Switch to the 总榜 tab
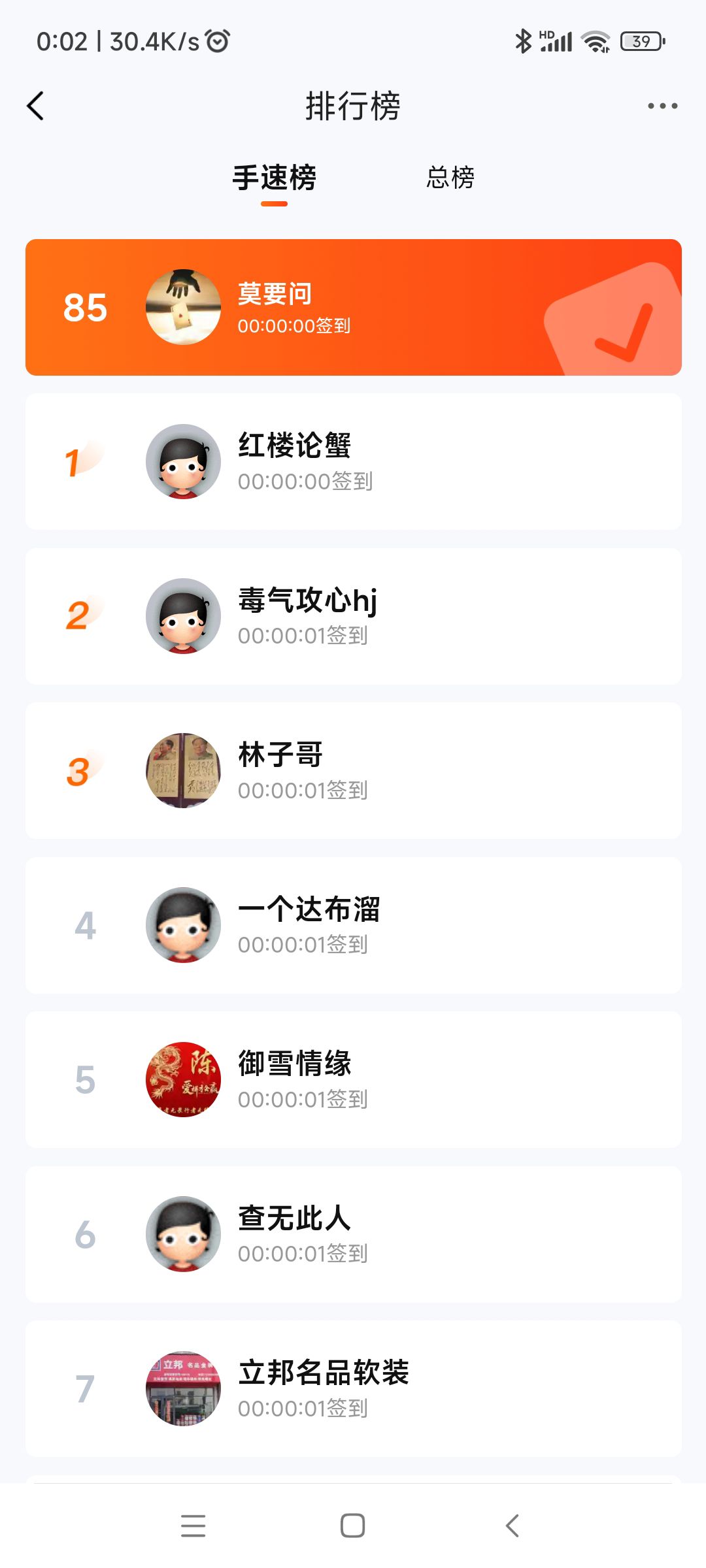This screenshot has height=1568, width=706. point(450,178)
